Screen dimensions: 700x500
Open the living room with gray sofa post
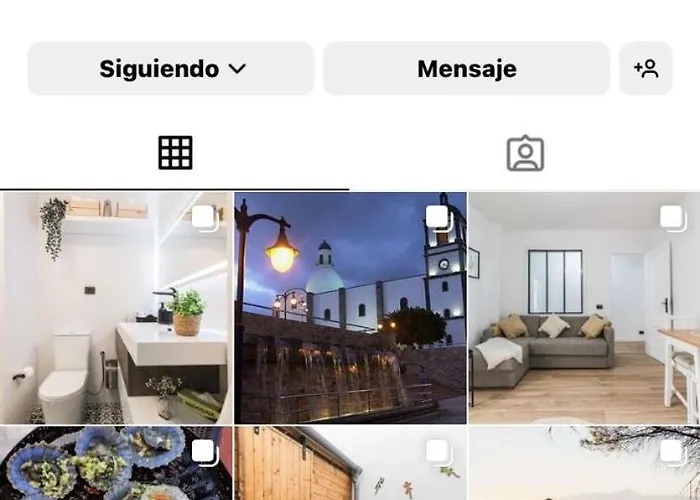584,308
